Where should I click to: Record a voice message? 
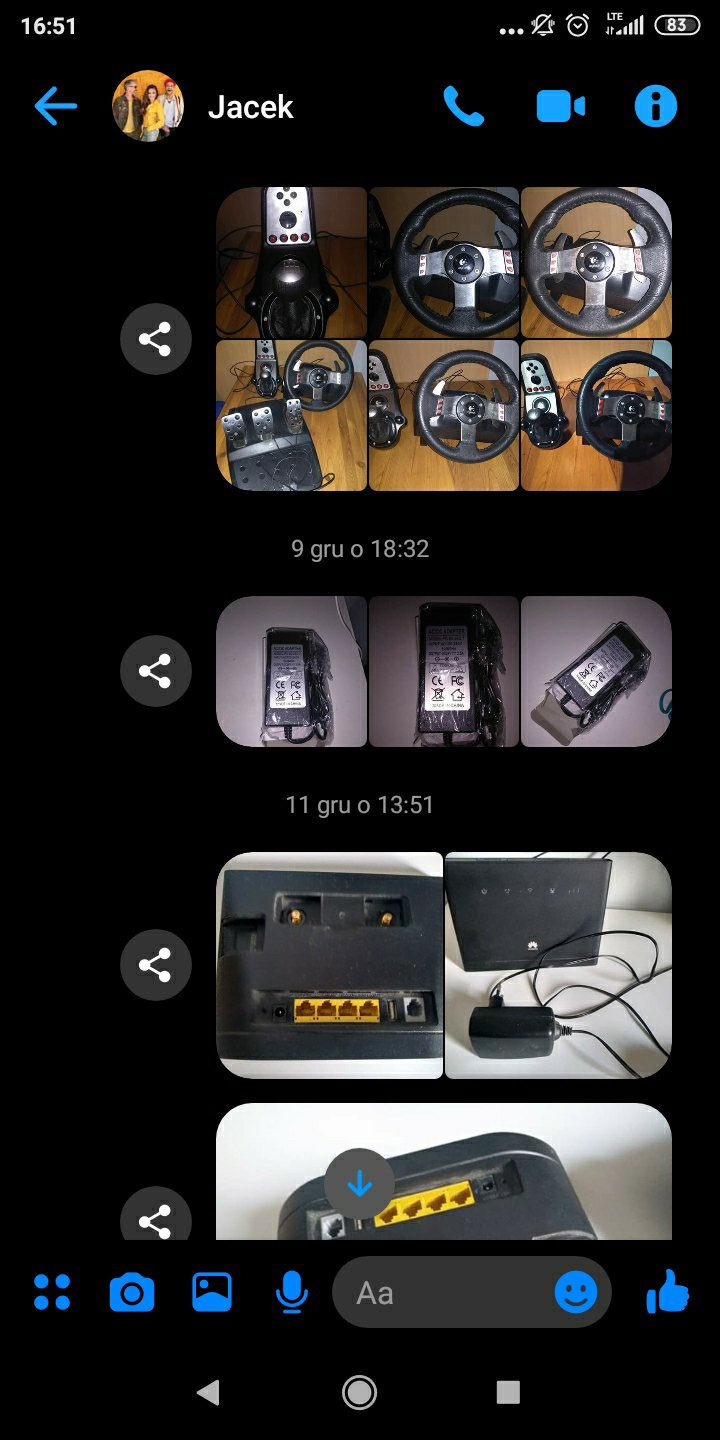pos(291,1292)
